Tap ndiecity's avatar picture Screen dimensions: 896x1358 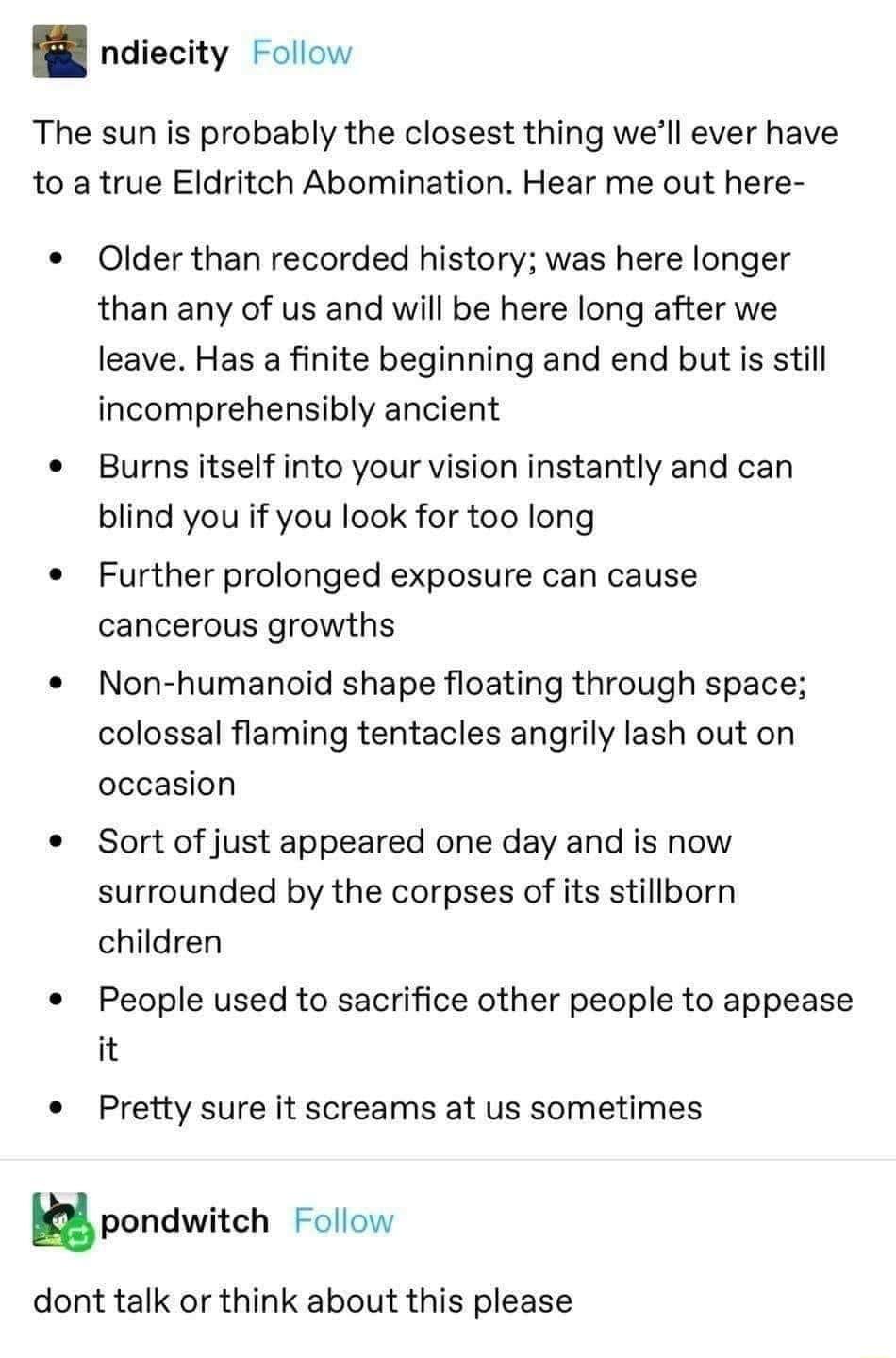point(59,53)
